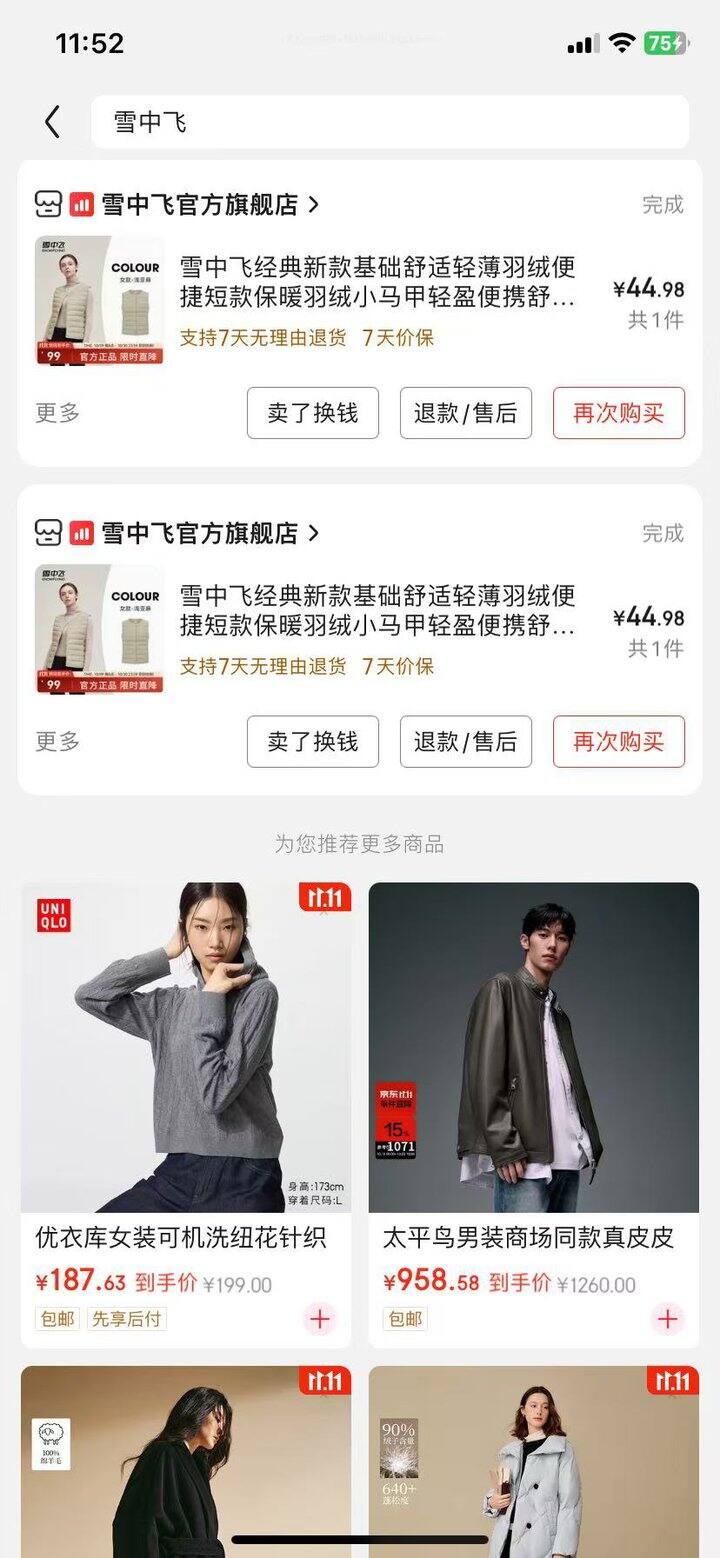Open the light blue 90% down jacket product

click(533, 1460)
